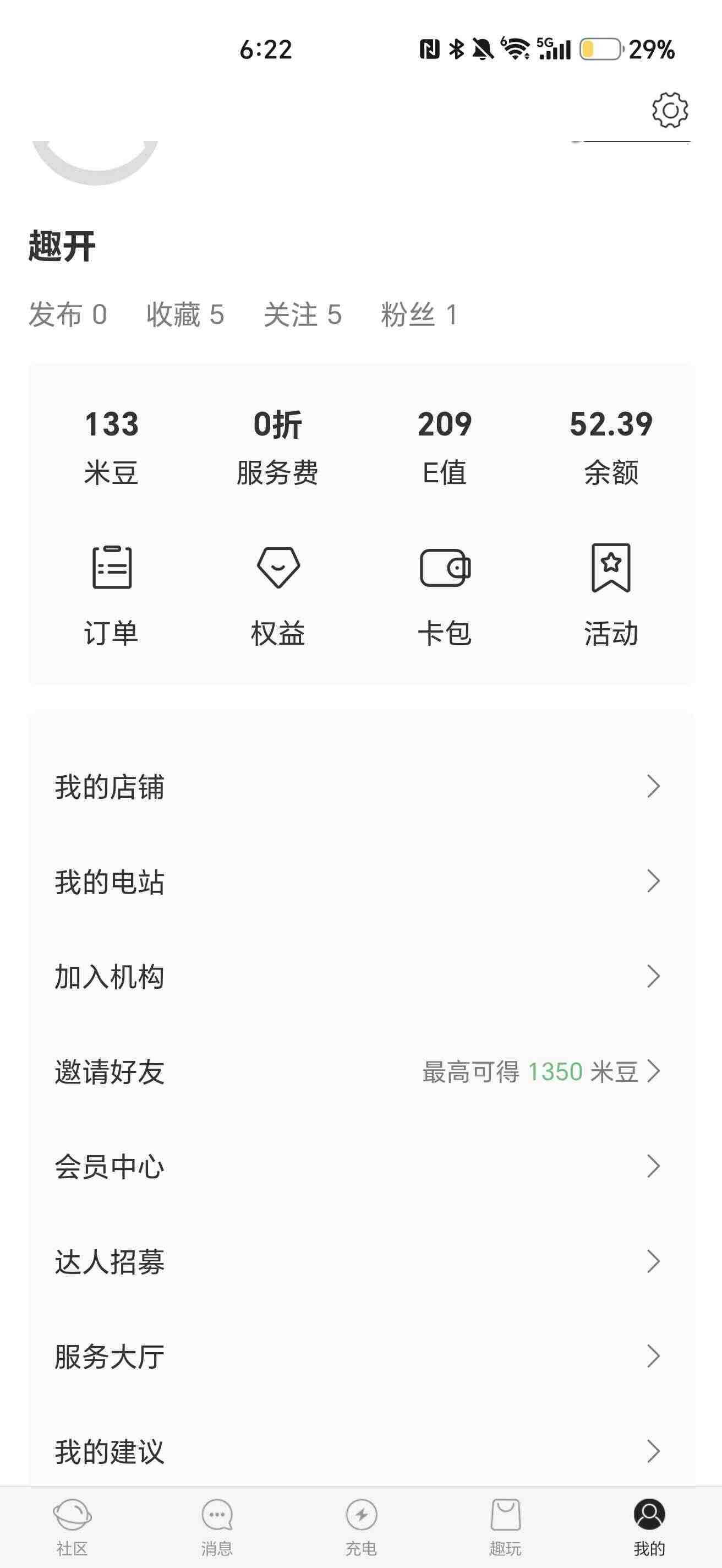Viewport: 722px width, 1568px height.
Task: Open 达人招募 row
Action: point(360,1261)
